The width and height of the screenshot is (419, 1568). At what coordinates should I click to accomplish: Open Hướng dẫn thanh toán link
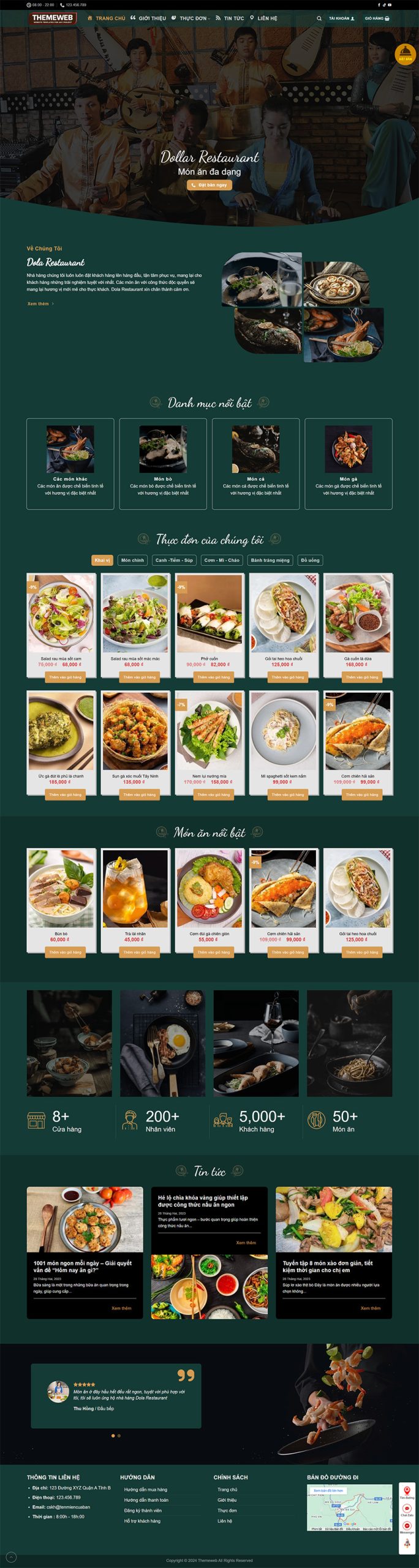coord(146,1500)
